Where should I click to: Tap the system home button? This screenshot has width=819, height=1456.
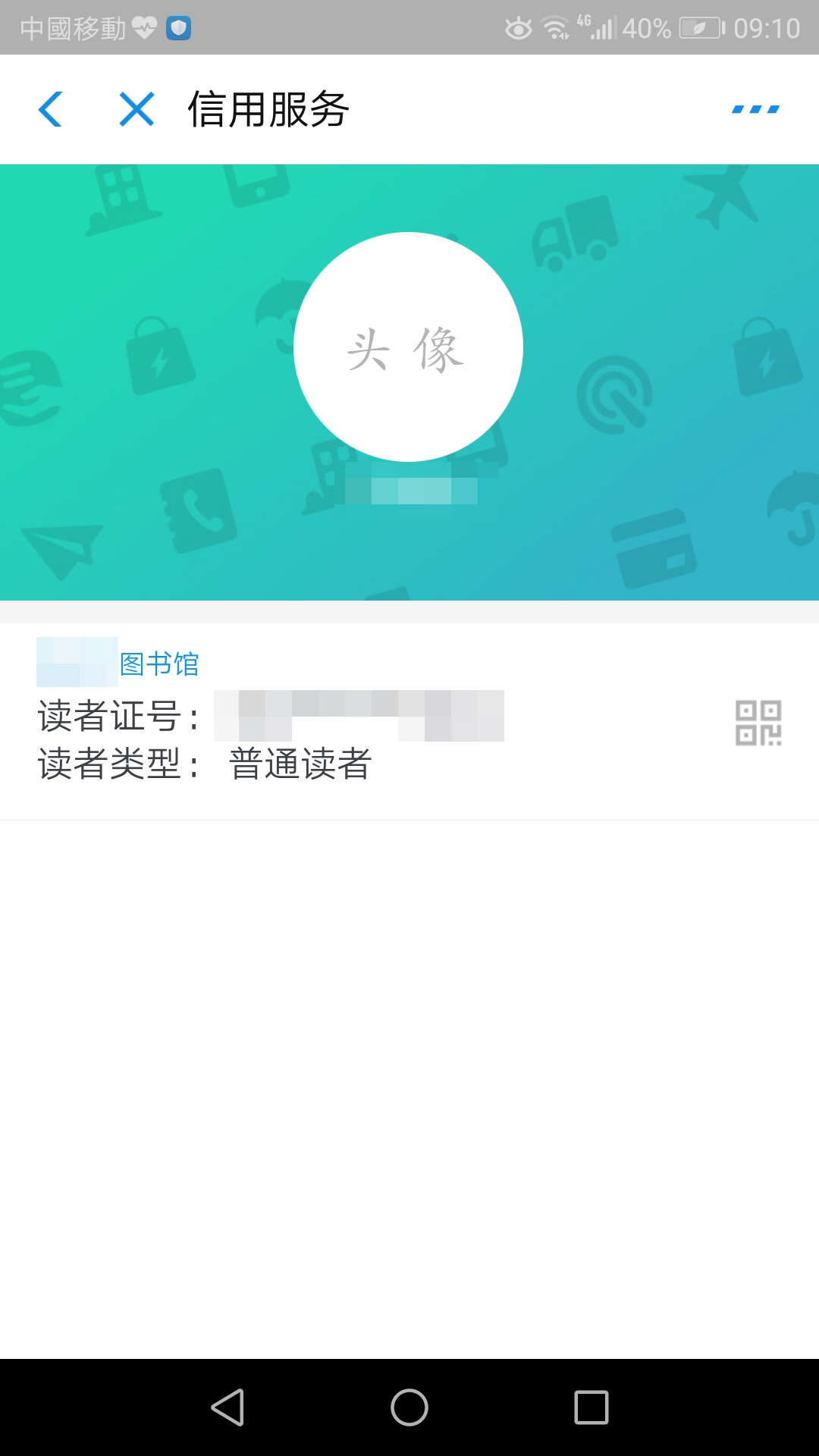(x=409, y=1407)
